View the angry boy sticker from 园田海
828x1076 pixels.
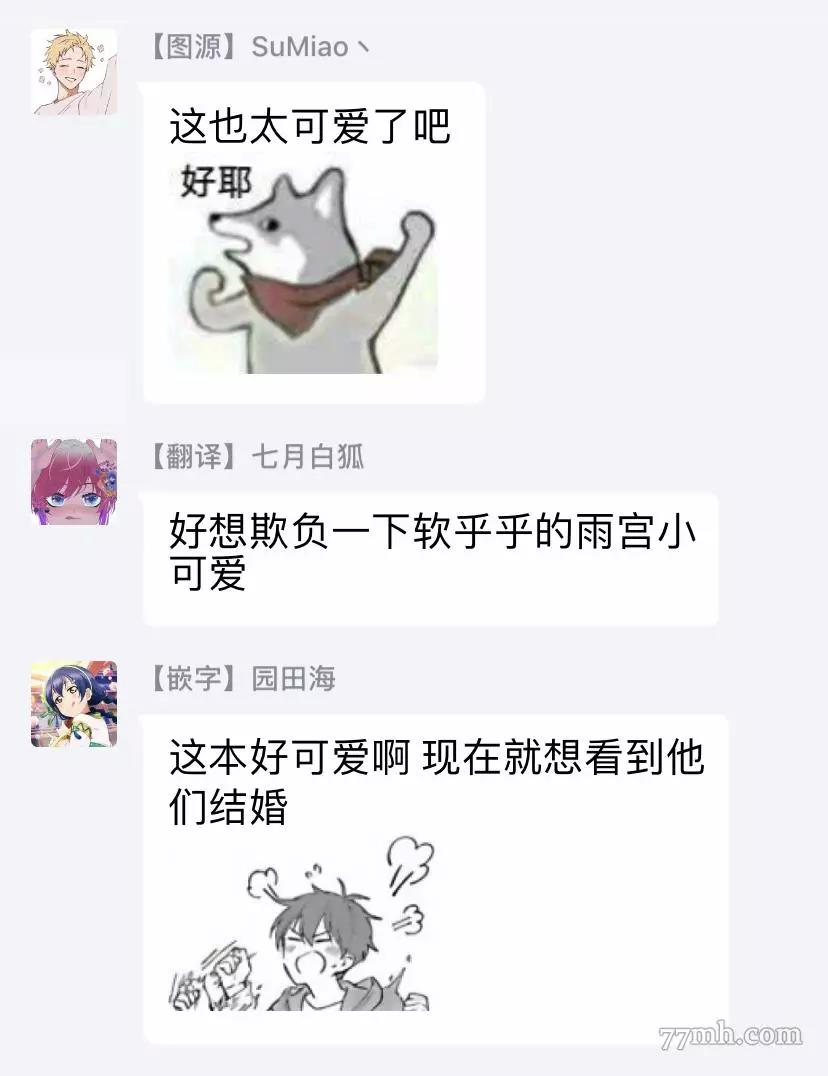303,922
